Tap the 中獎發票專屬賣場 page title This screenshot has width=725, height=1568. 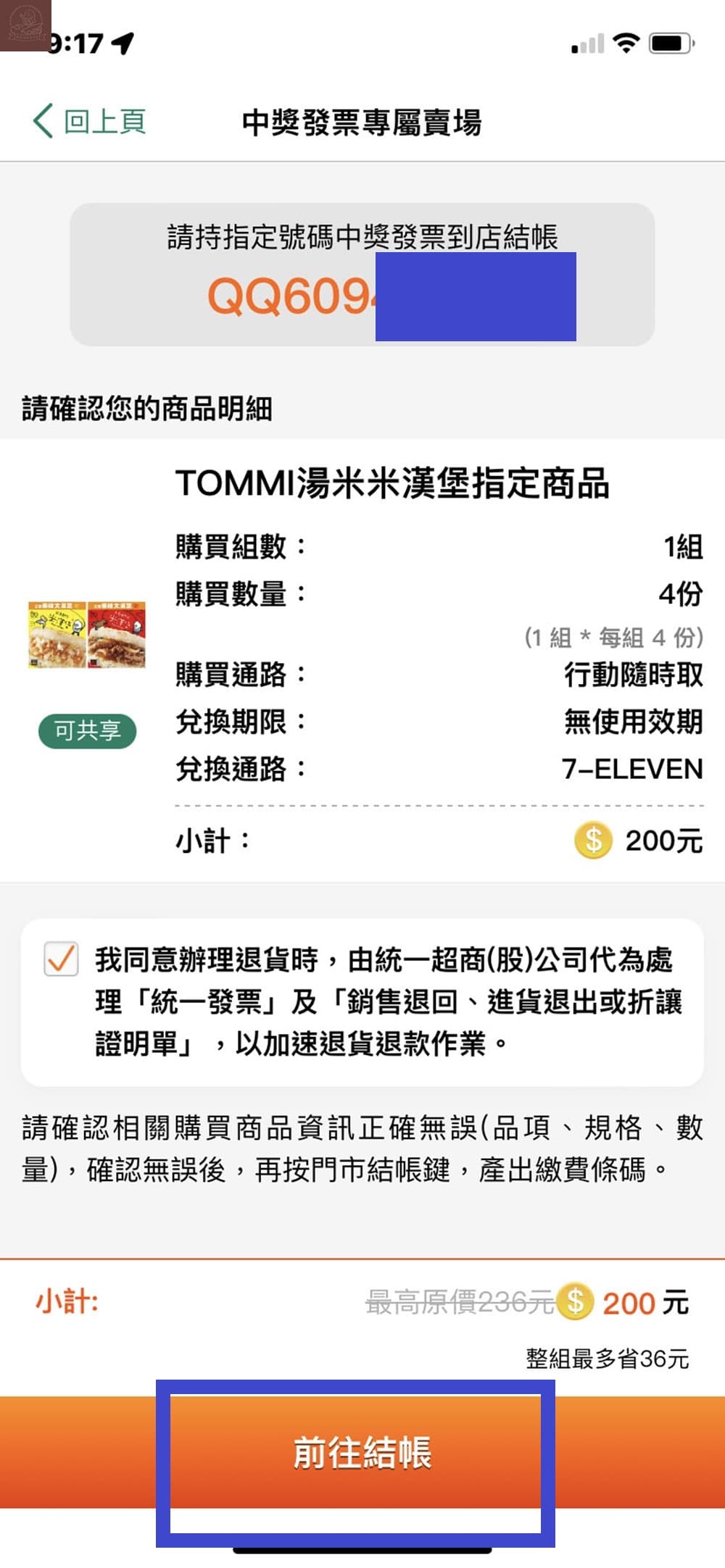point(364,122)
